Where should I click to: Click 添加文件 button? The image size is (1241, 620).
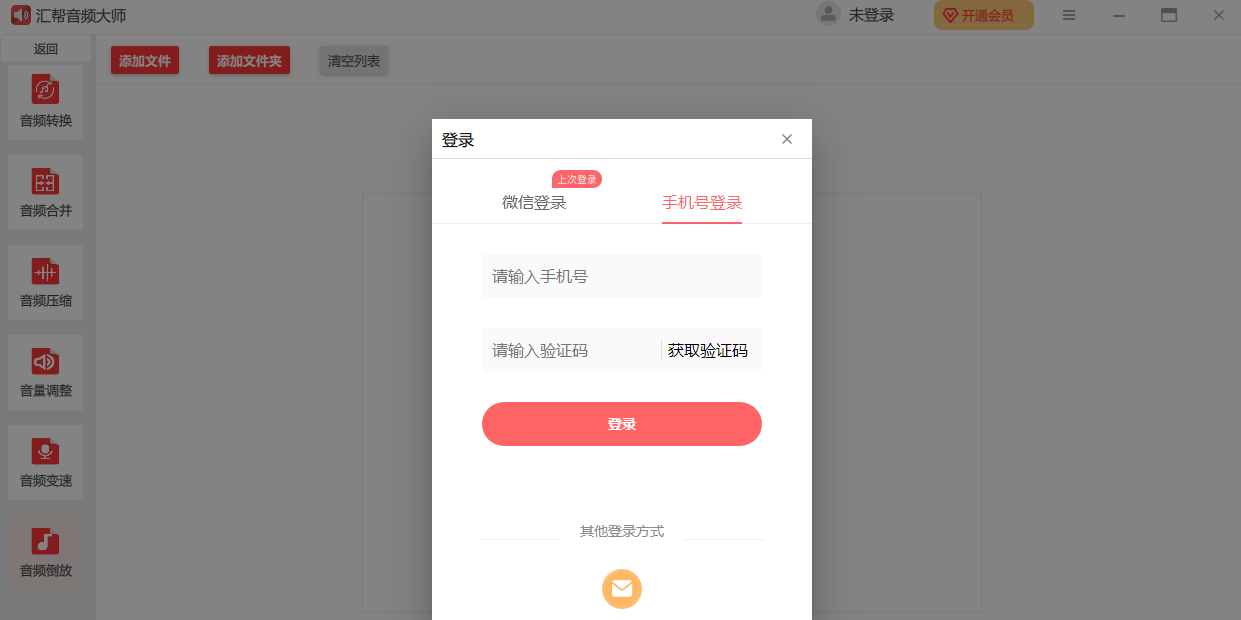point(145,61)
